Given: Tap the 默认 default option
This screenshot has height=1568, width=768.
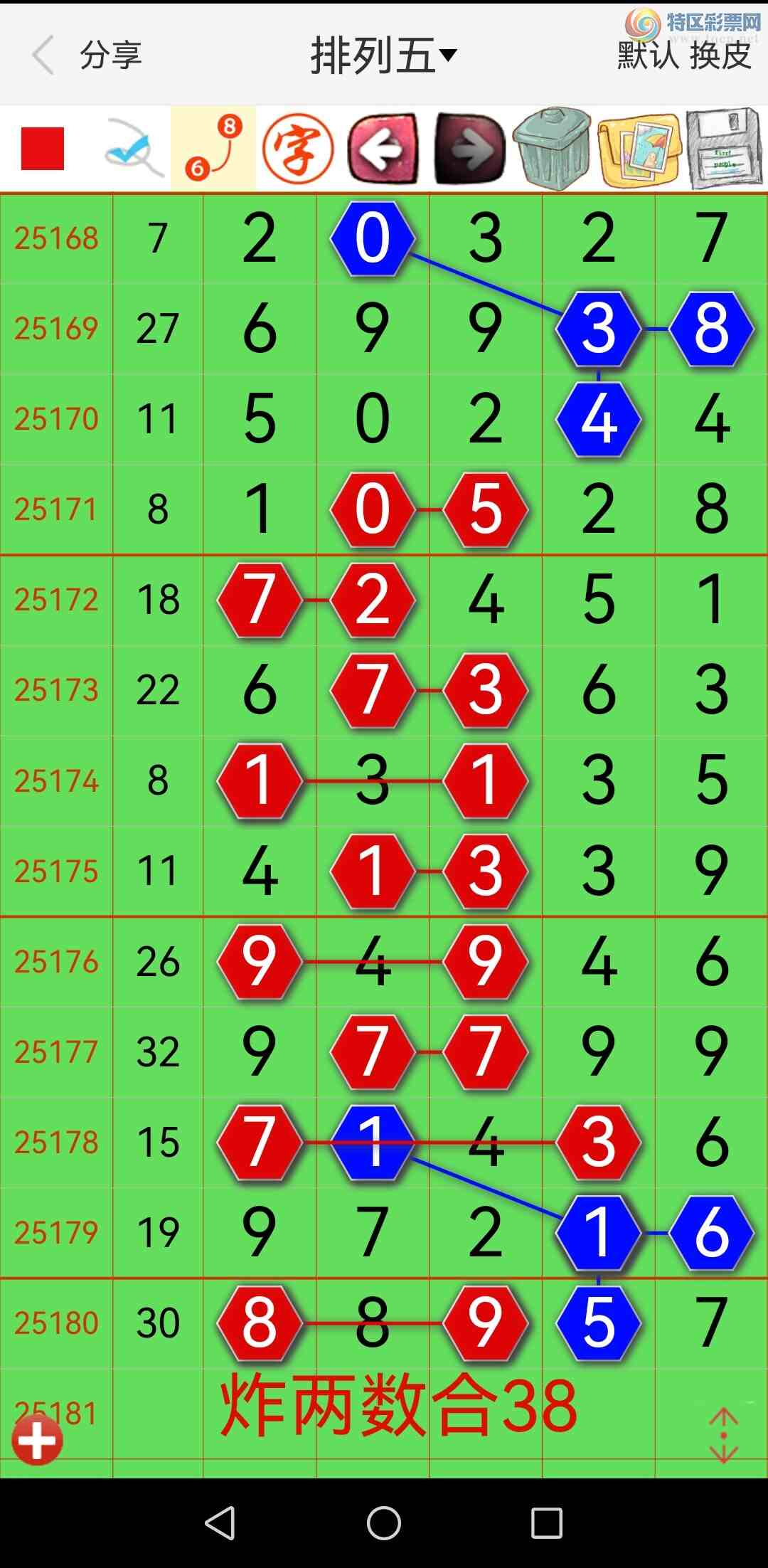Looking at the screenshot, I should [x=647, y=55].
